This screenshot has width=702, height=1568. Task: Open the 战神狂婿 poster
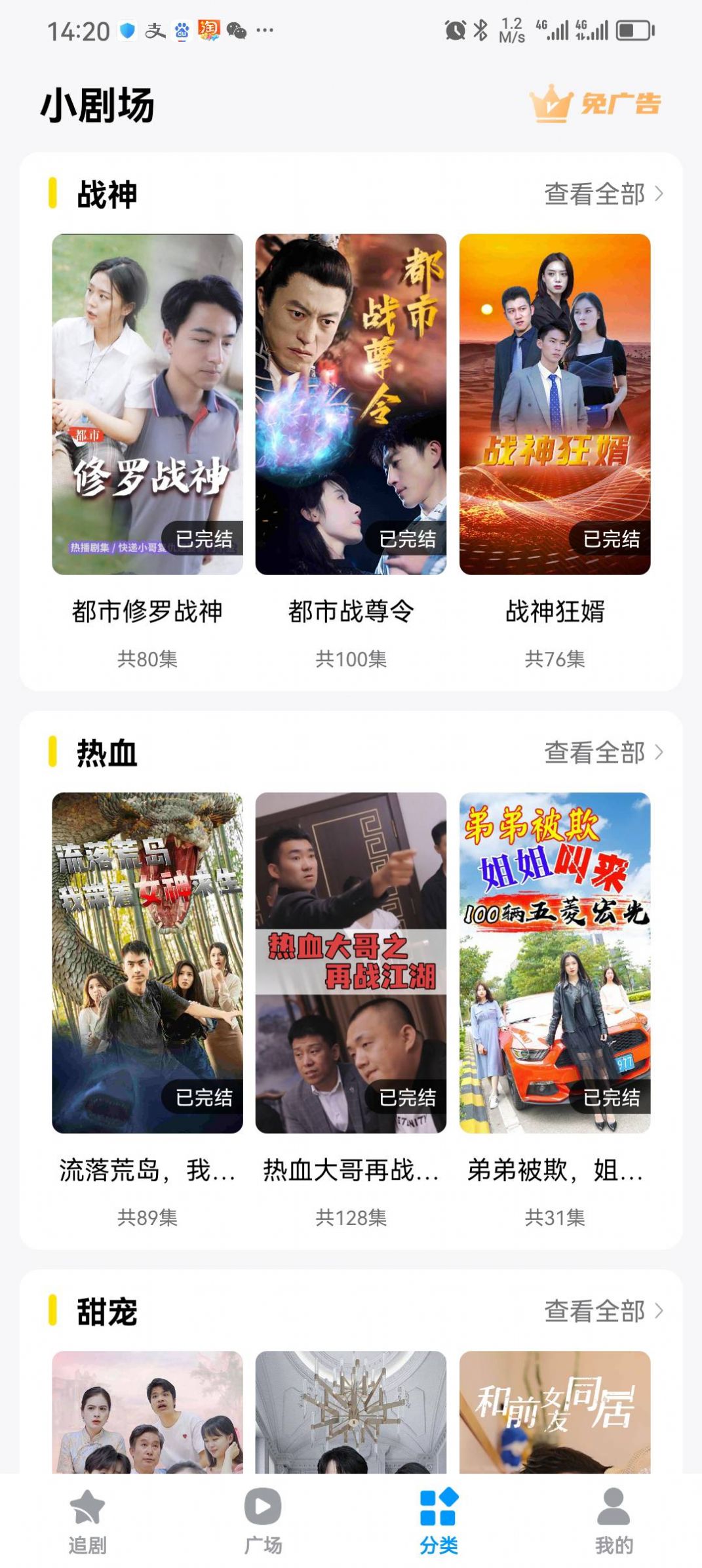[x=554, y=405]
